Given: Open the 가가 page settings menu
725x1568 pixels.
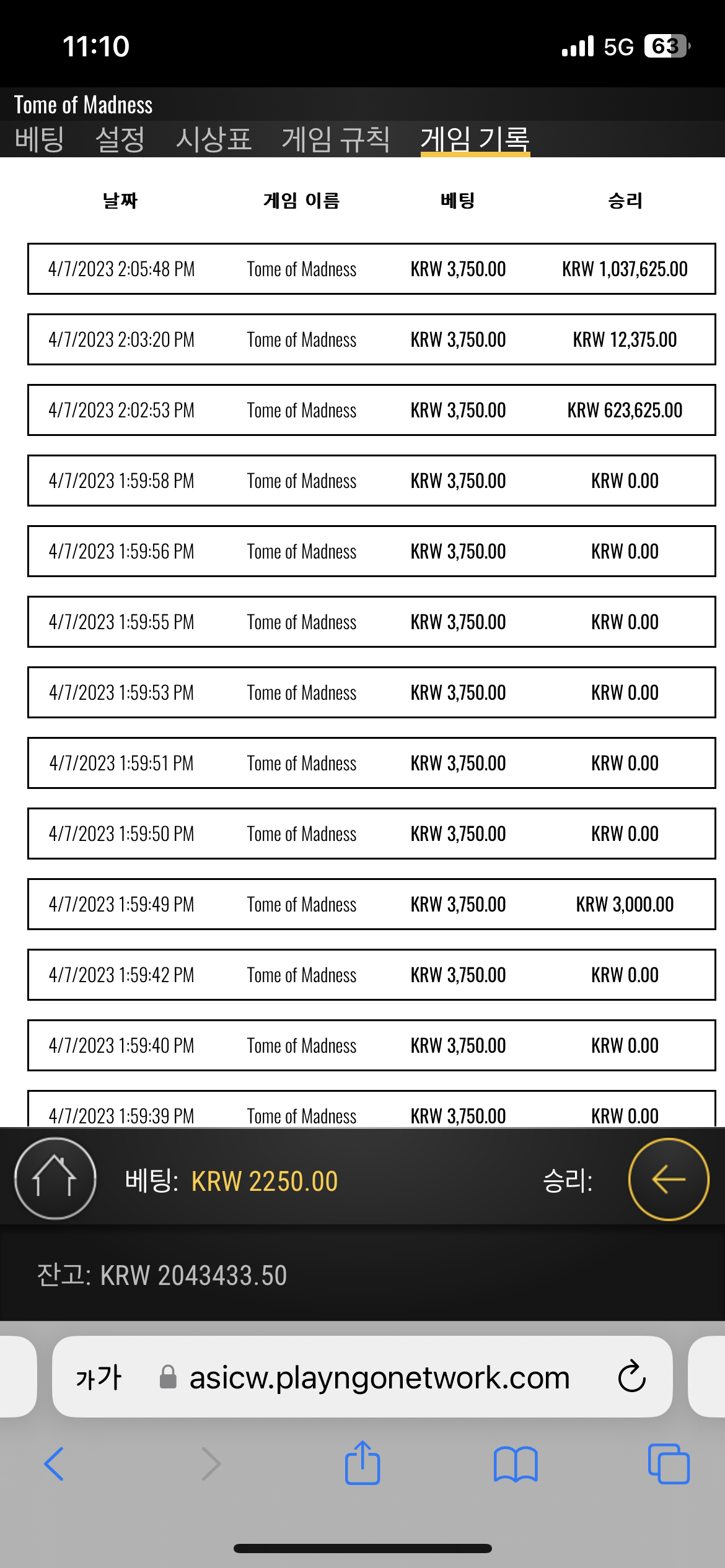Looking at the screenshot, I should pyautogui.click(x=99, y=1378).
